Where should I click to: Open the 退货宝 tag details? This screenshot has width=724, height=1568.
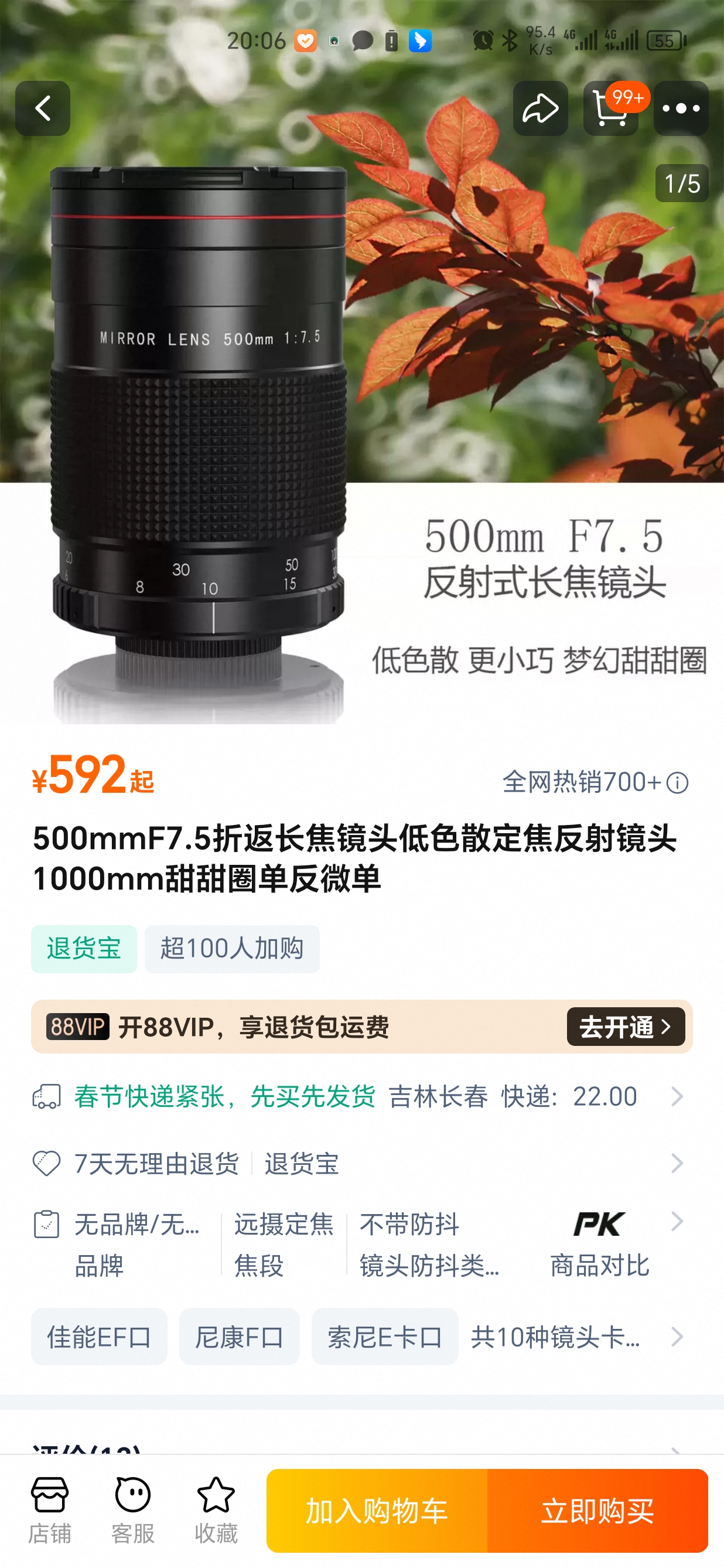(84, 949)
